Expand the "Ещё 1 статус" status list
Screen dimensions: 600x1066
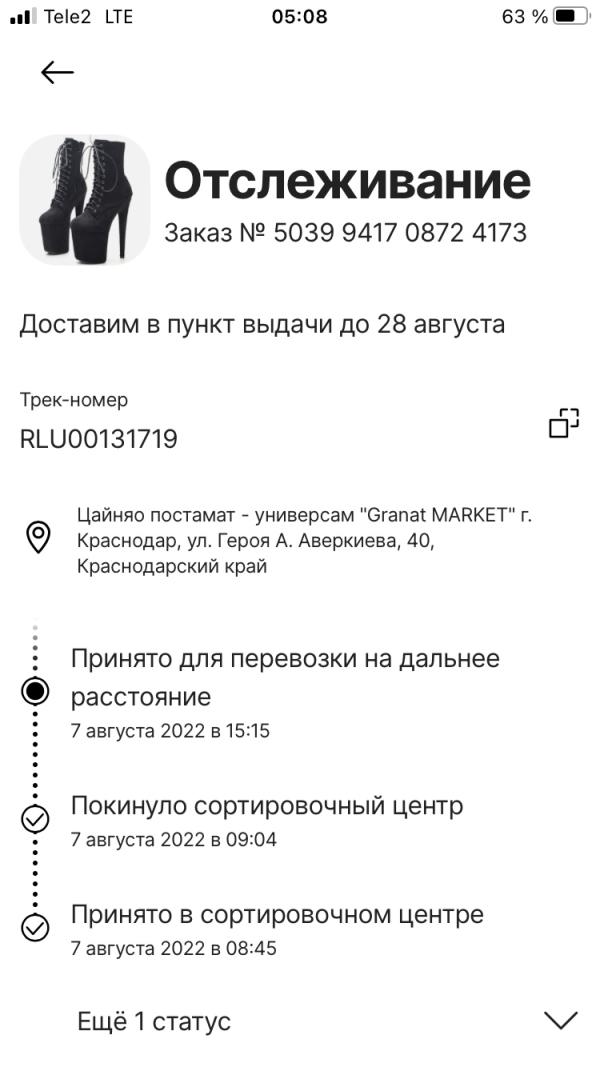point(559,1021)
